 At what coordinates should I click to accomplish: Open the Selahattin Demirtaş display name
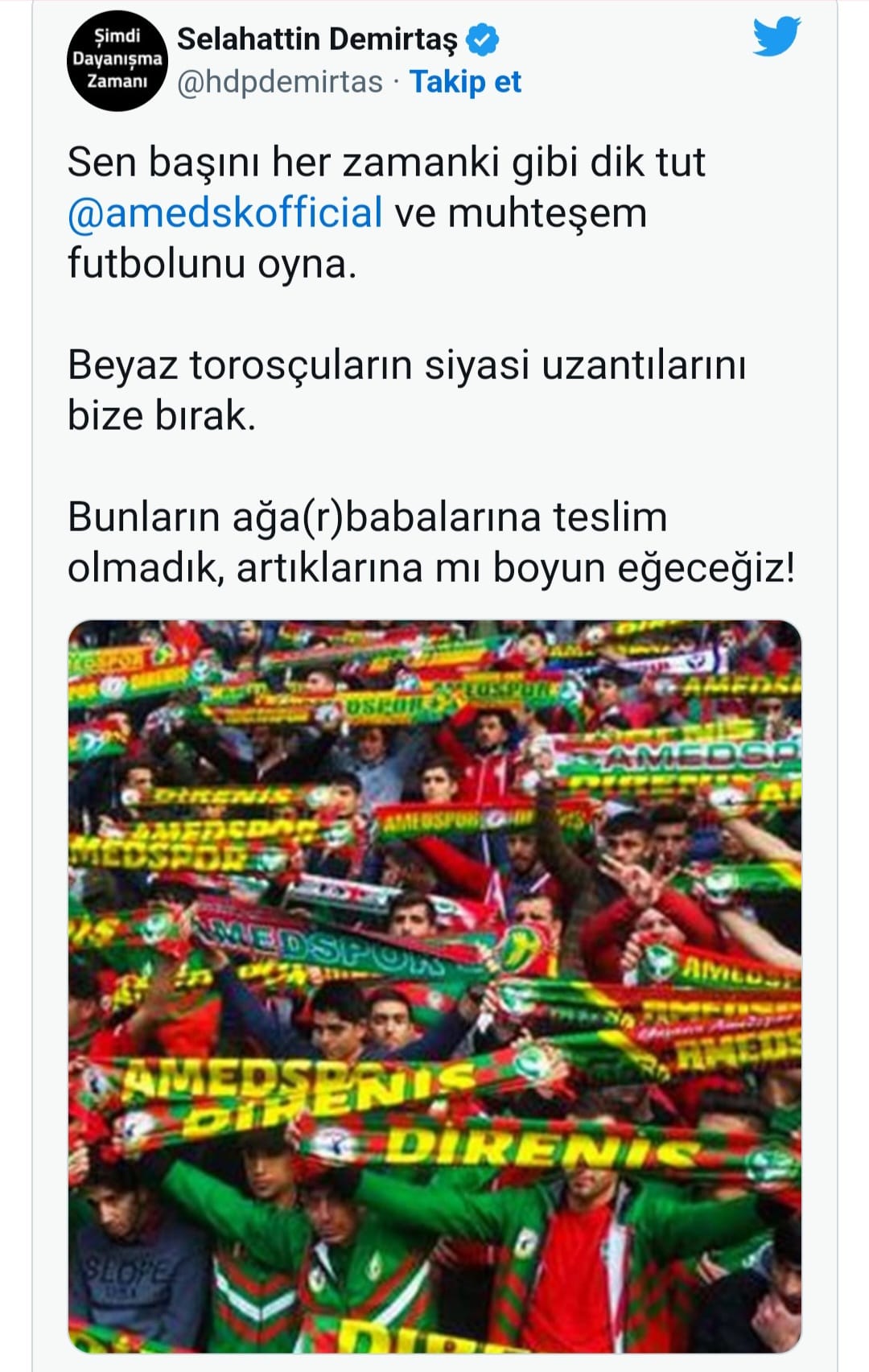316,39
